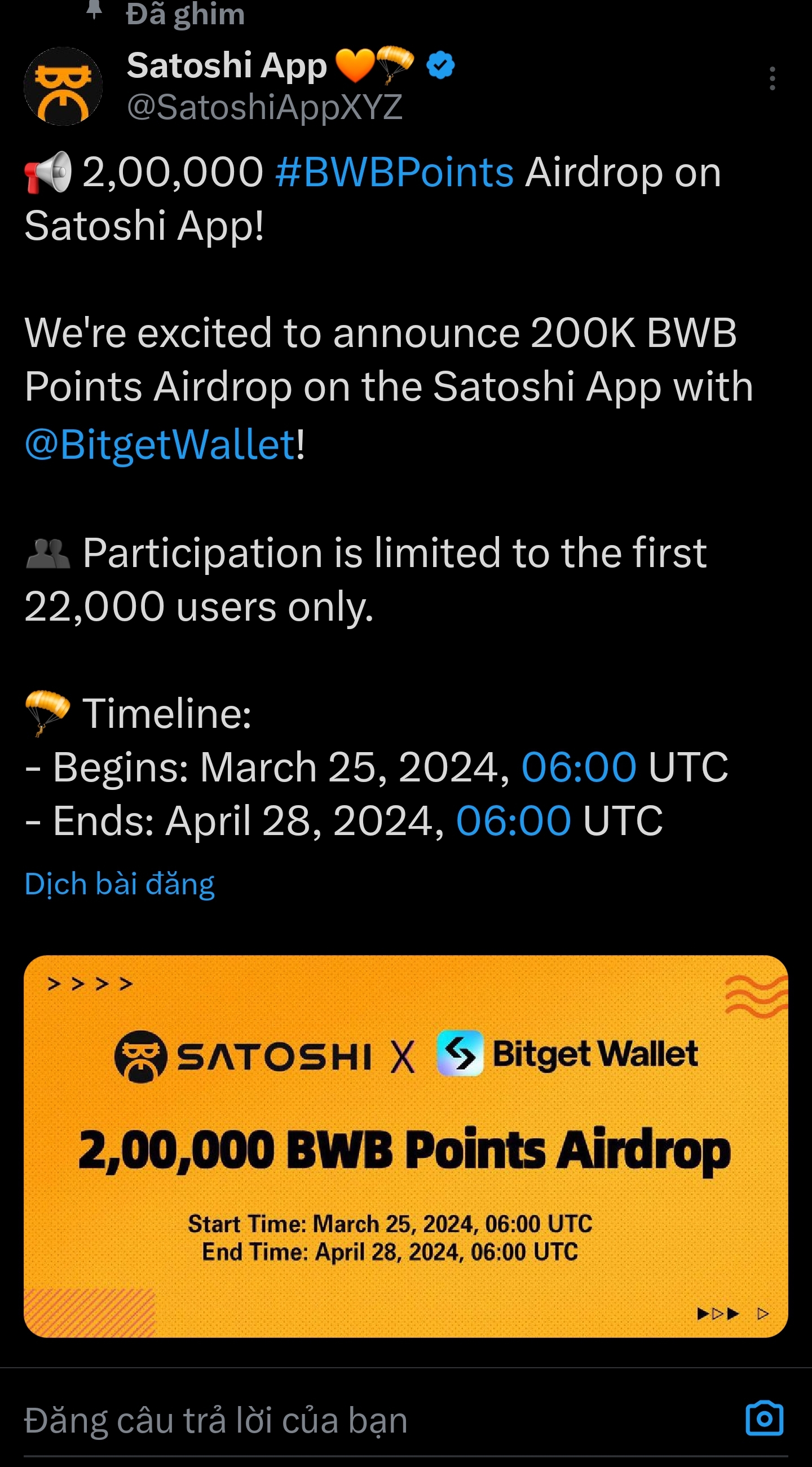Screen dimensions: 812x1467
Task: Open the BWB Points Airdrop image
Action: click(405, 1146)
